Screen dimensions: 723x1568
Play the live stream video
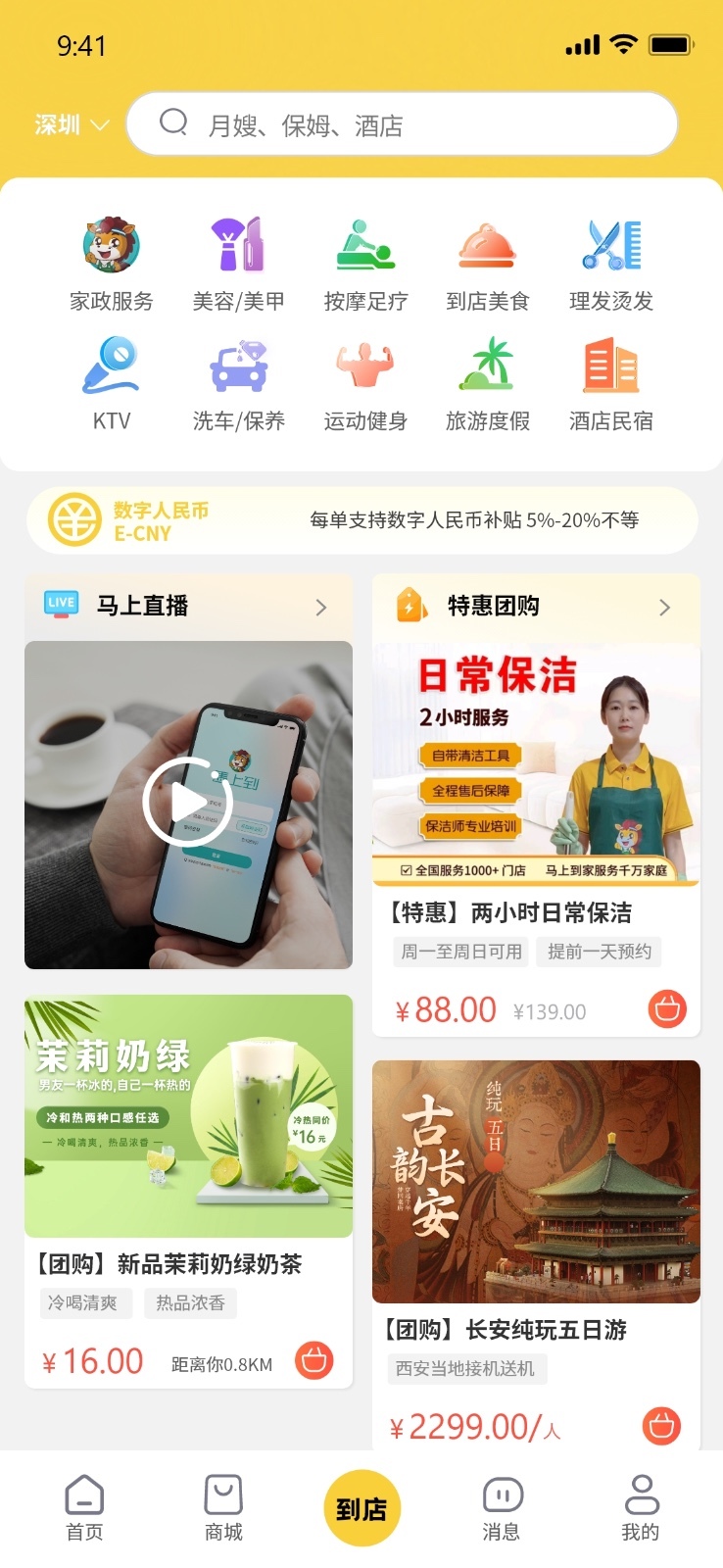[x=187, y=803]
